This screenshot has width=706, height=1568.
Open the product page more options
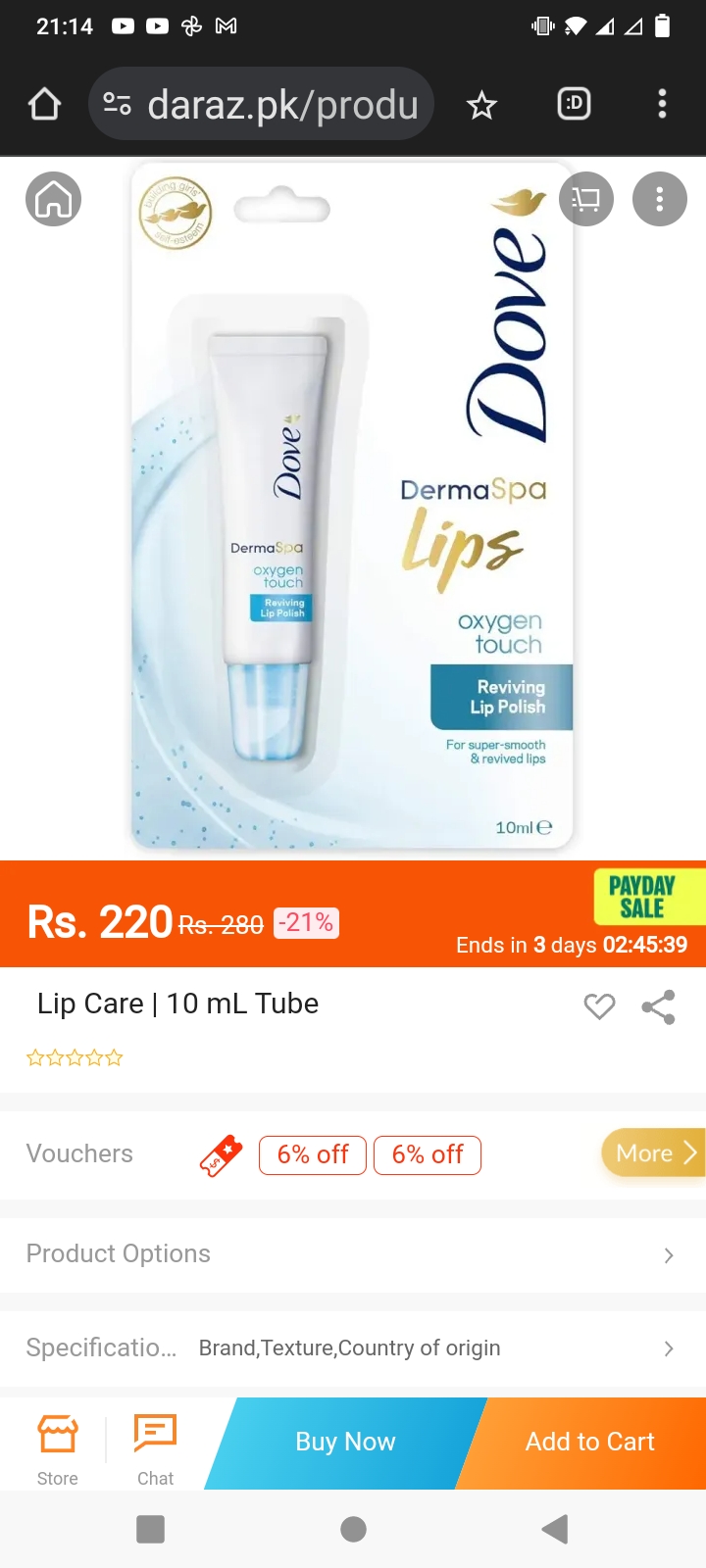[659, 199]
